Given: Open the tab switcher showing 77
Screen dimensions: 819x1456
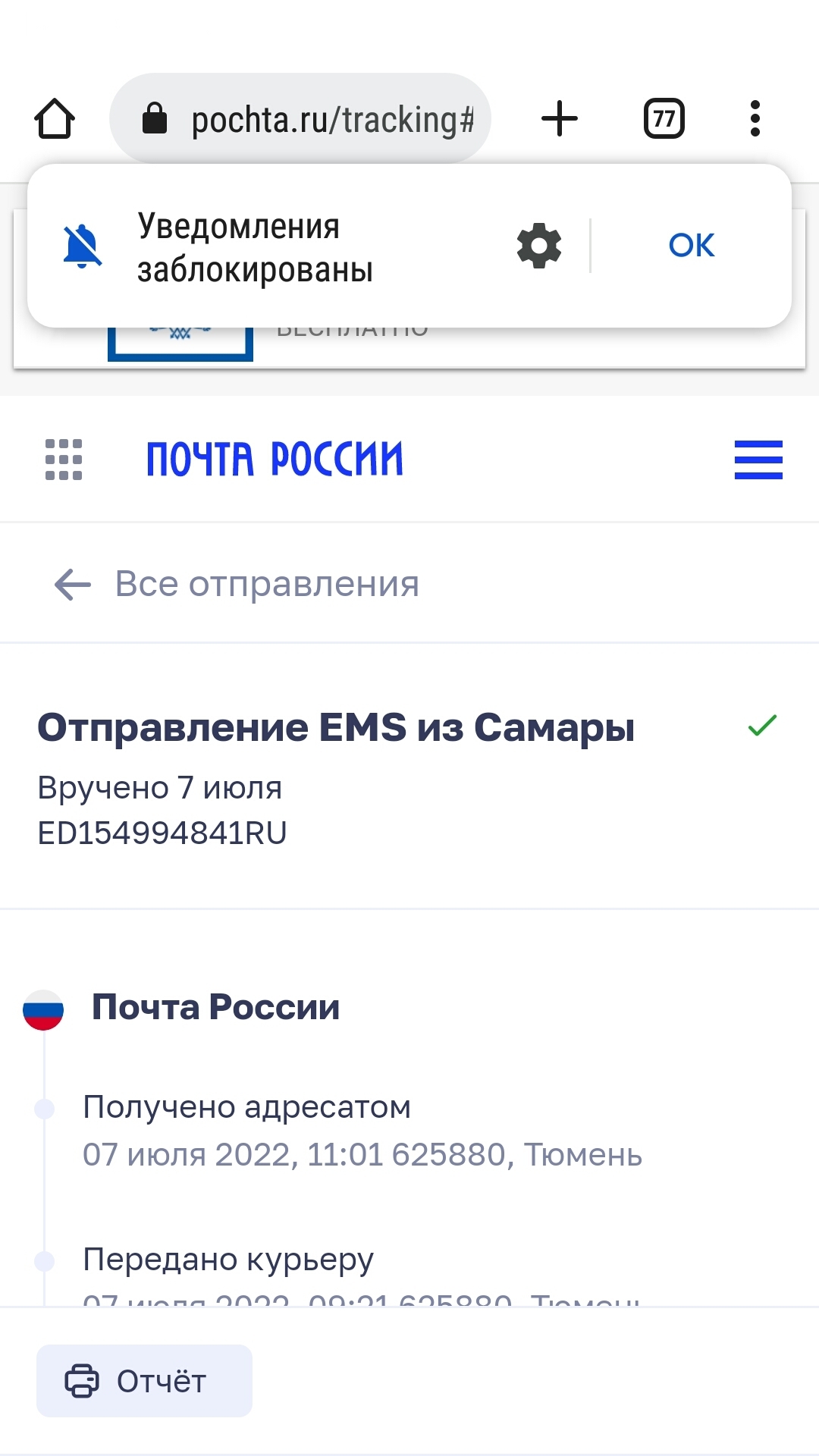Looking at the screenshot, I should (x=664, y=119).
